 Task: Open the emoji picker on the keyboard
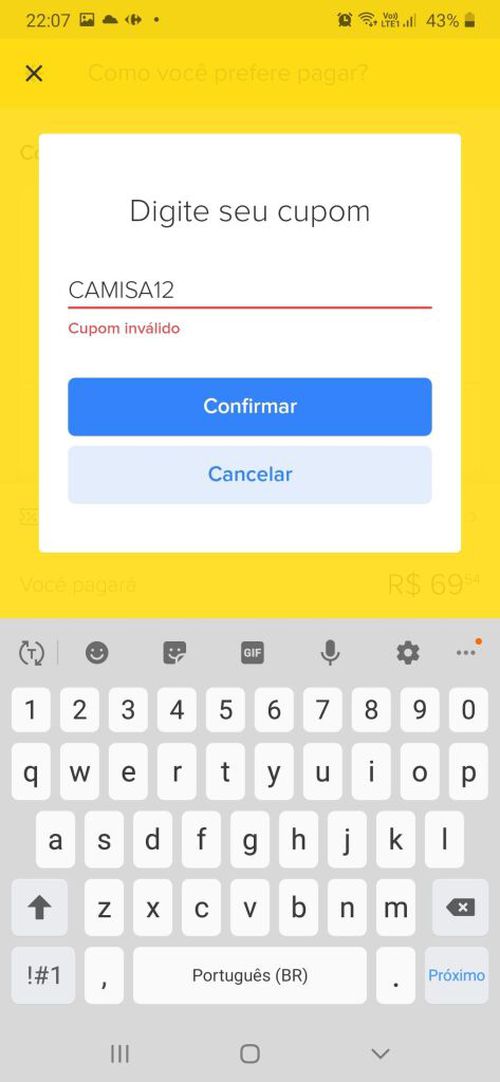pyautogui.click(x=97, y=652)
